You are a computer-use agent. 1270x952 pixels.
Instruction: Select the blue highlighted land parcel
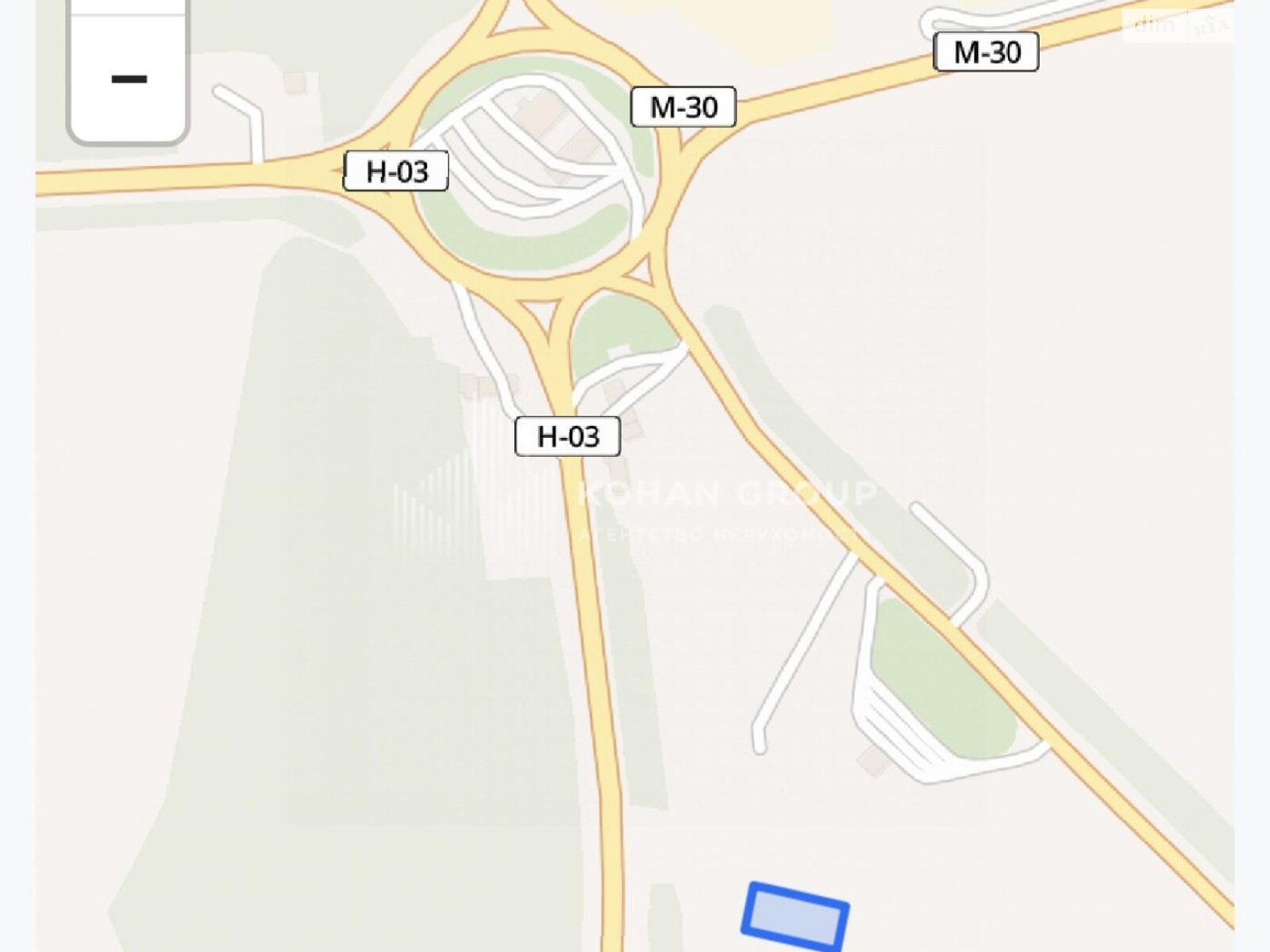tap(796, 917)
